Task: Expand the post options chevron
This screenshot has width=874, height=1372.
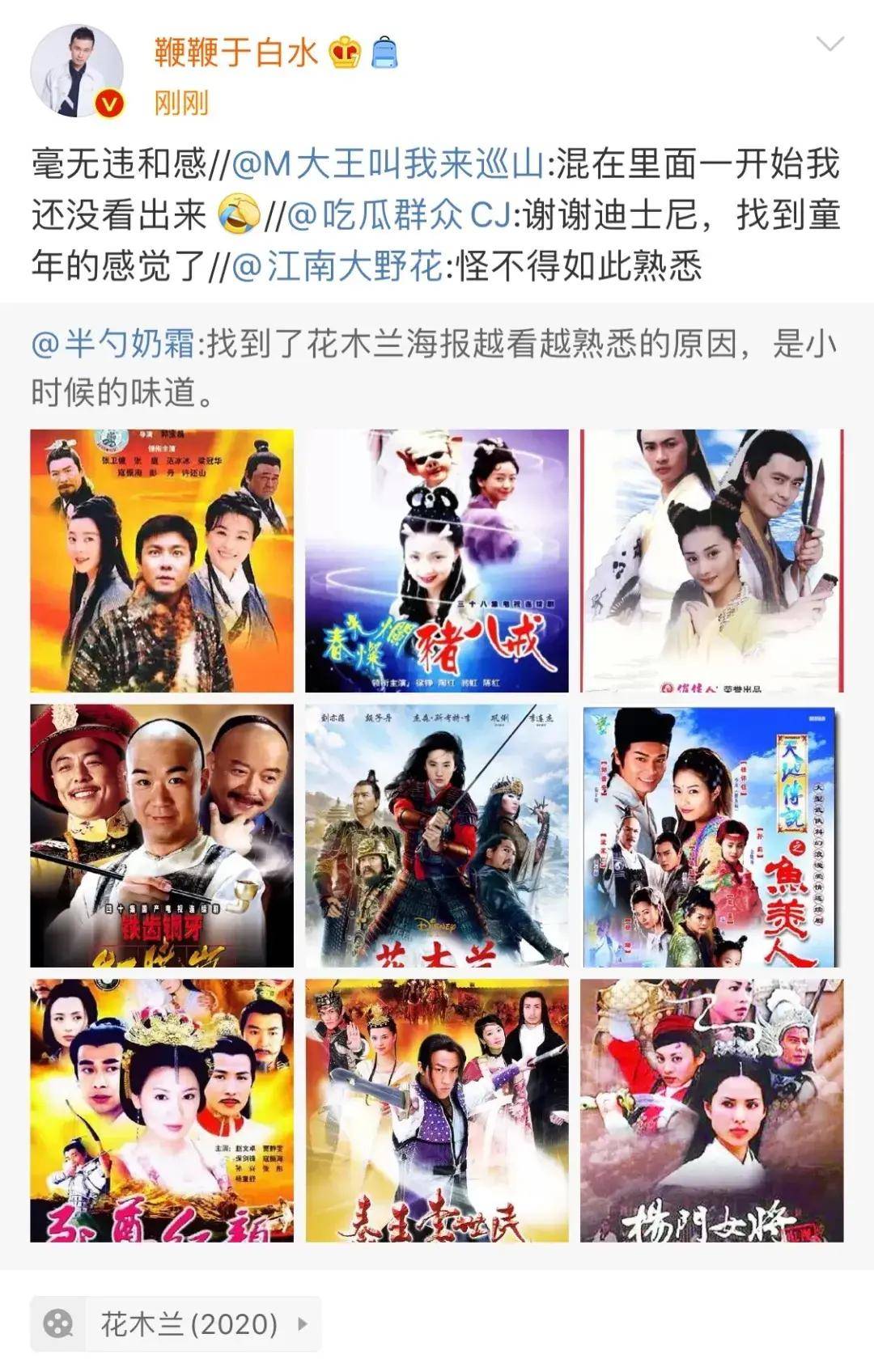Action: [x=830, y=44]
